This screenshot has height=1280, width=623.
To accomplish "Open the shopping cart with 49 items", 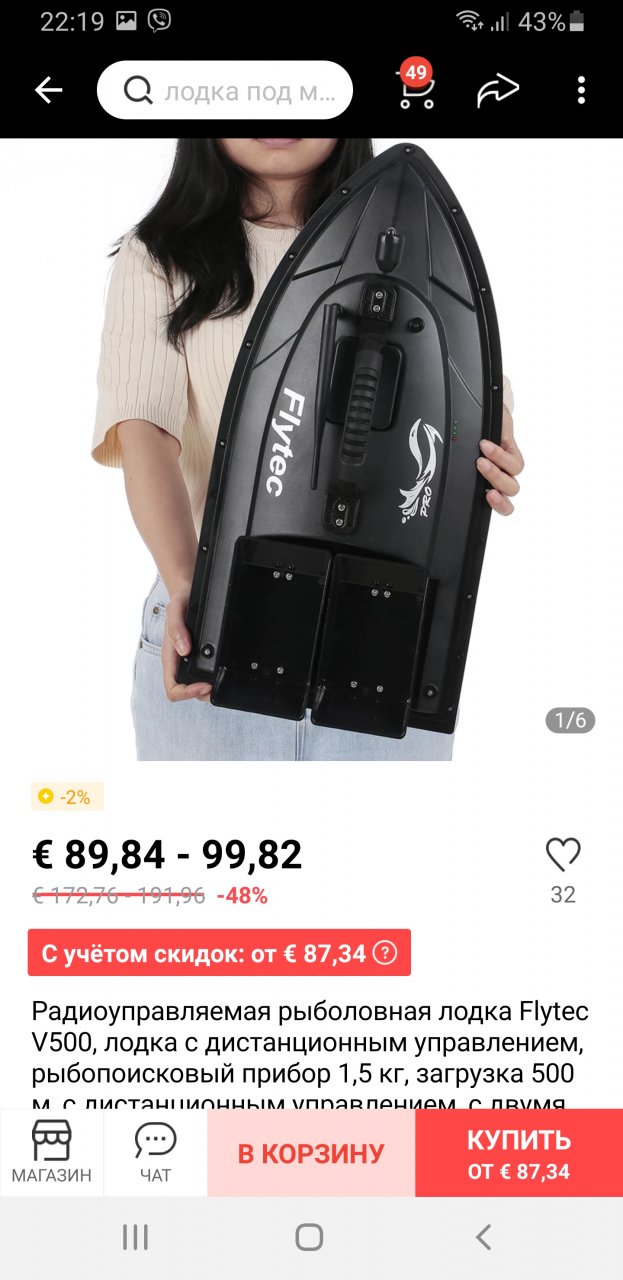I will pos(415,89).
